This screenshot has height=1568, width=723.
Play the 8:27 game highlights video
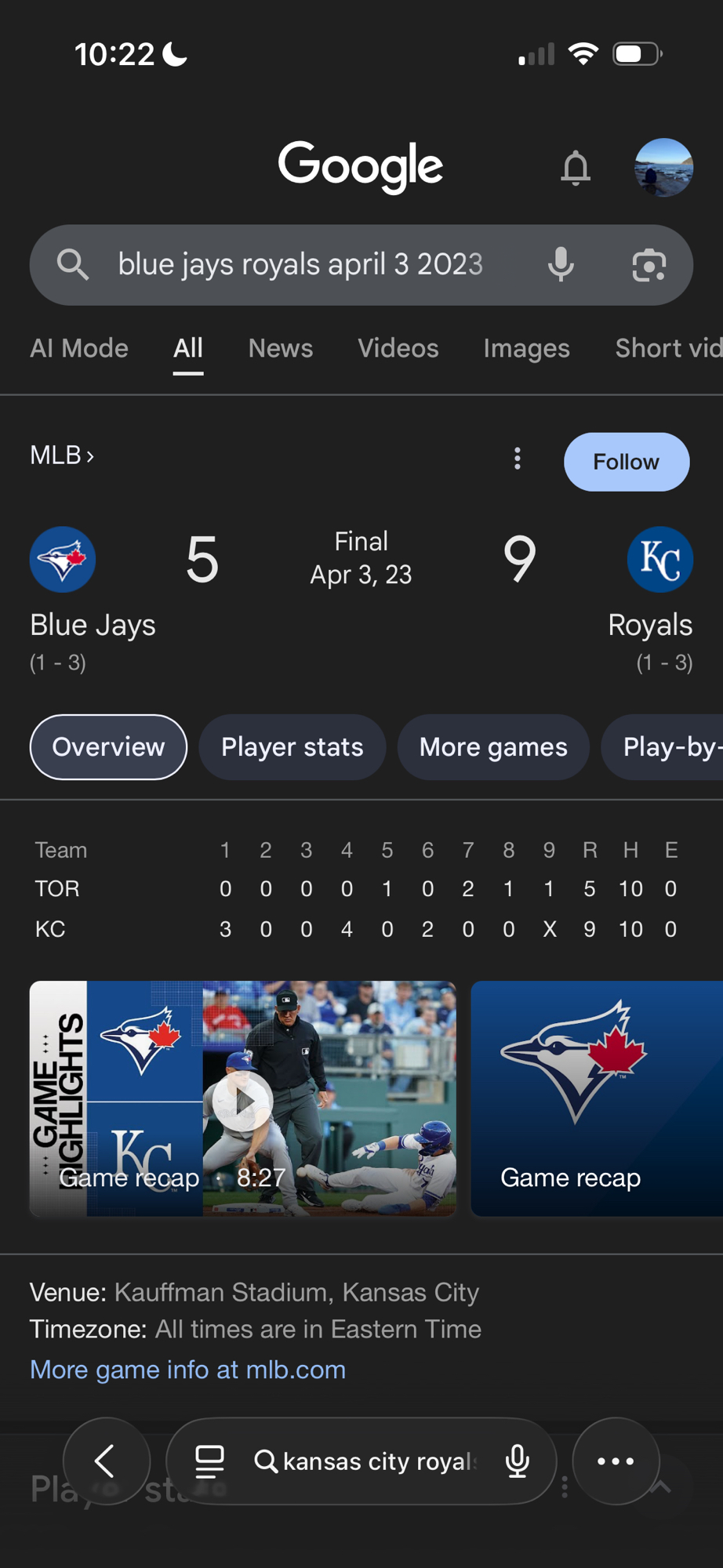pyautogui.click(x=242, y=1099)
